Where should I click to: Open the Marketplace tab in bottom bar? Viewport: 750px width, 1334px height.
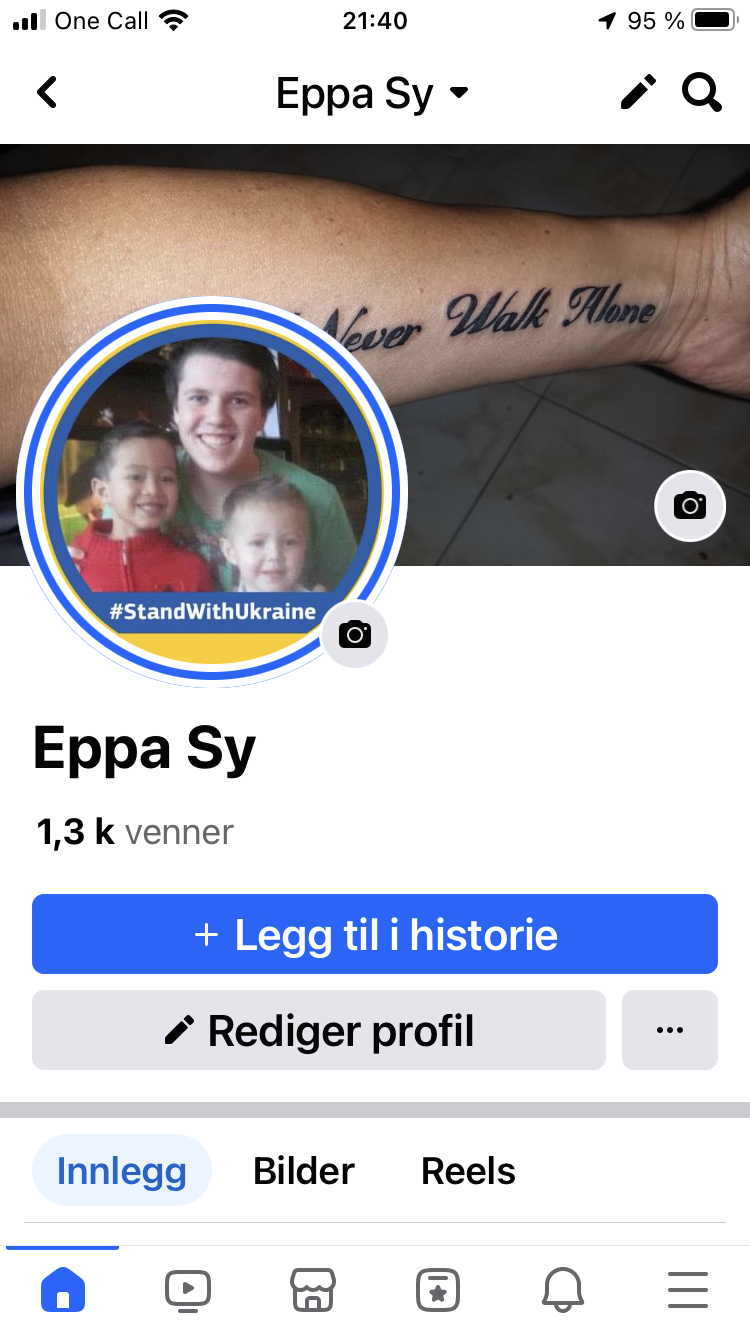click(x=312, y=1289)
